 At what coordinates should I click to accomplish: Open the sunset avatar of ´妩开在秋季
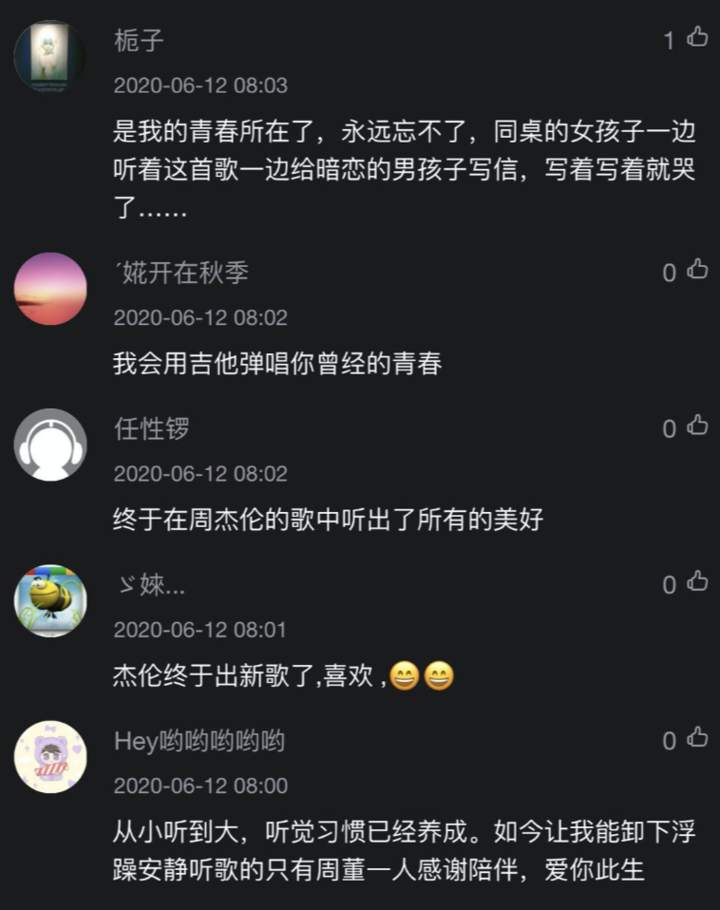point(50,289)
